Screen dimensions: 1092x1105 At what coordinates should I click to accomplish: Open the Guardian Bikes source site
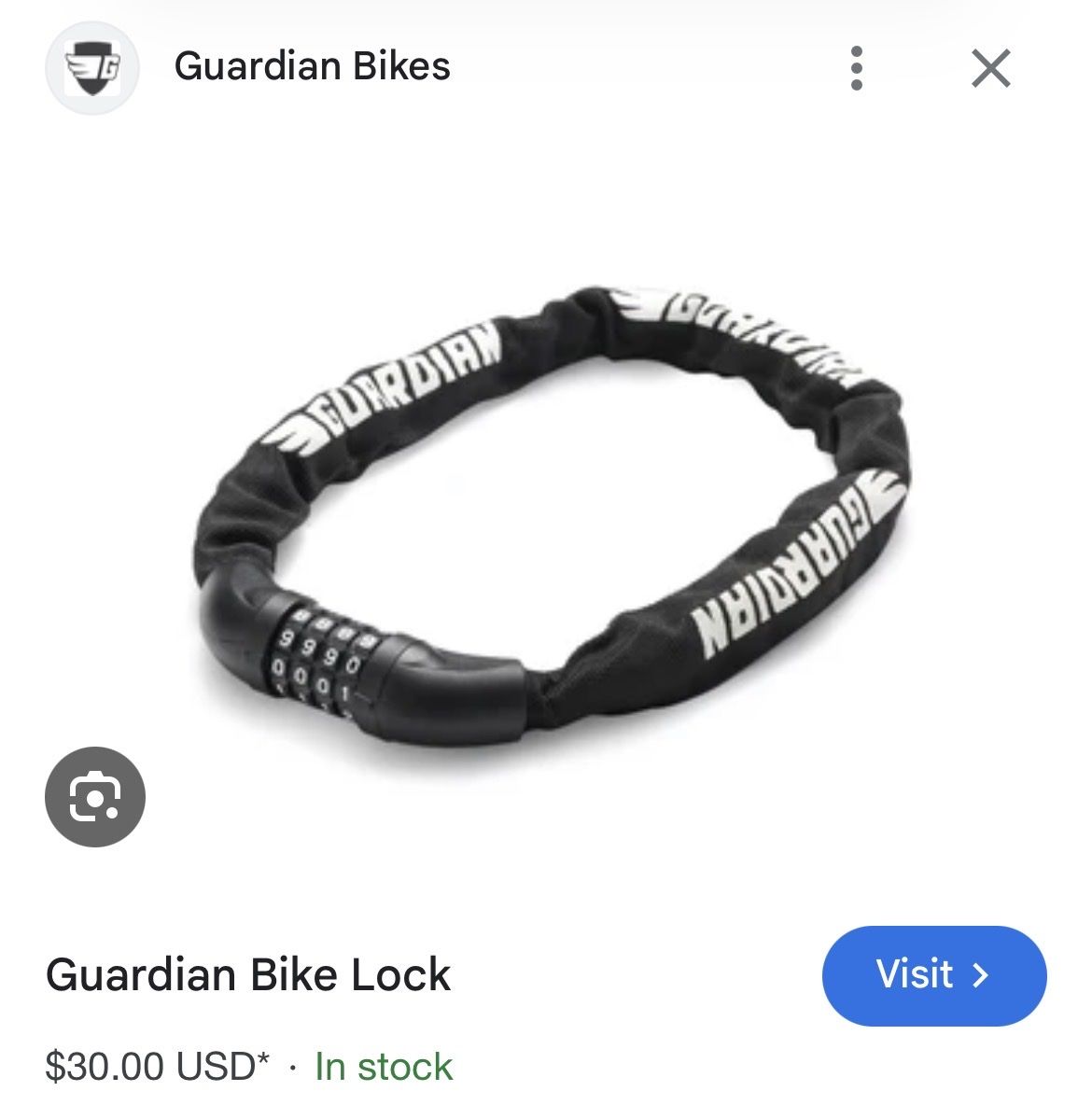(x=312, y=67)
